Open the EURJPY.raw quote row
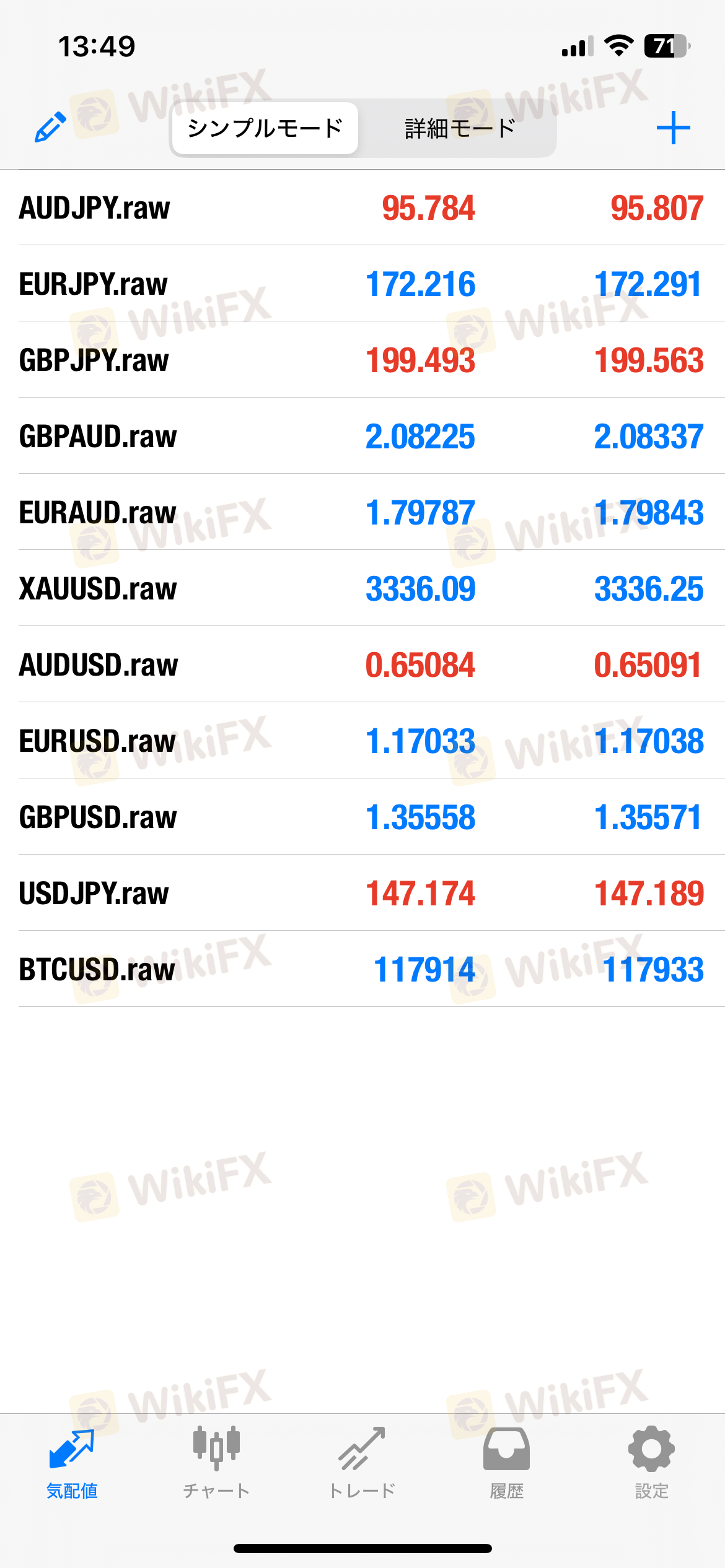 [x=362, y=284]
